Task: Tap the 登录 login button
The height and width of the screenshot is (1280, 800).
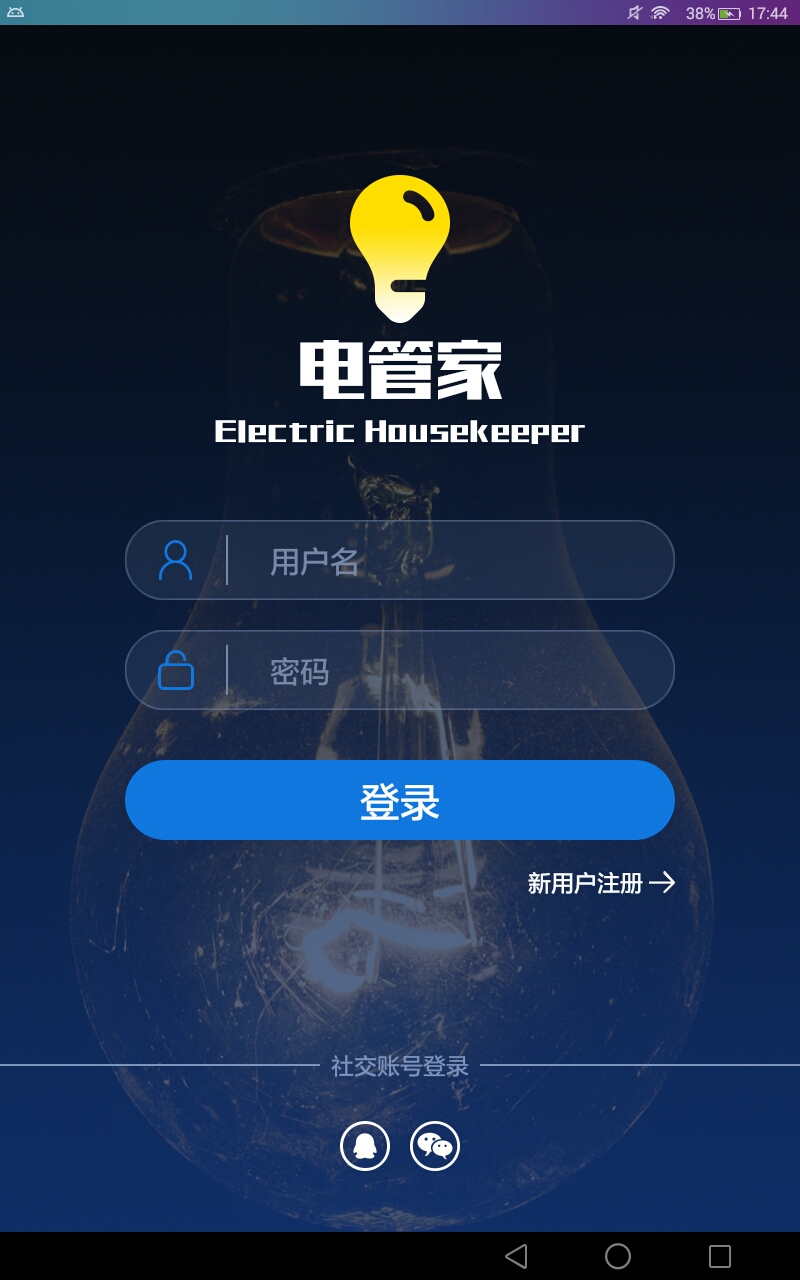Action: 400,800
